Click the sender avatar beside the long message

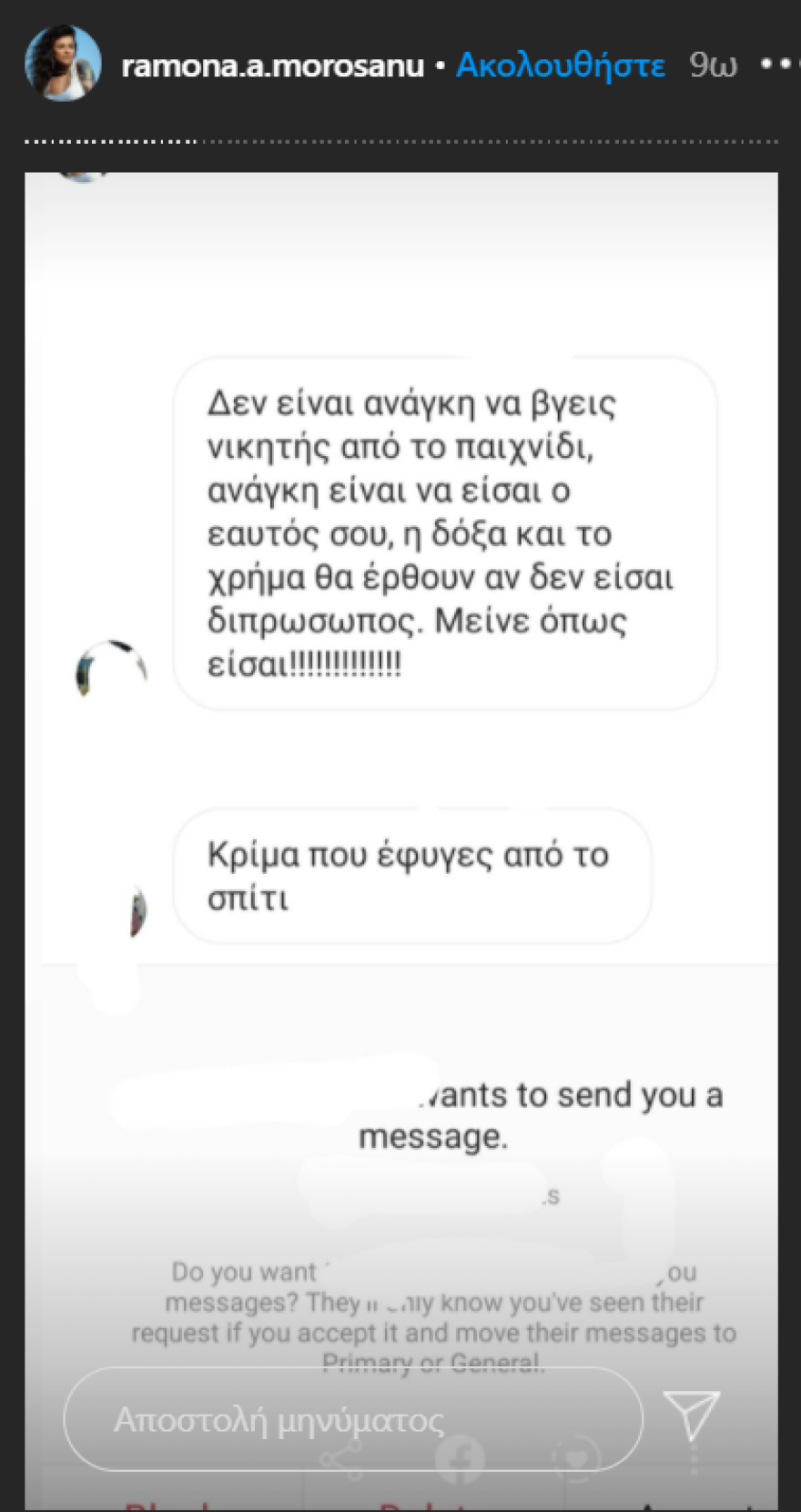111,666
